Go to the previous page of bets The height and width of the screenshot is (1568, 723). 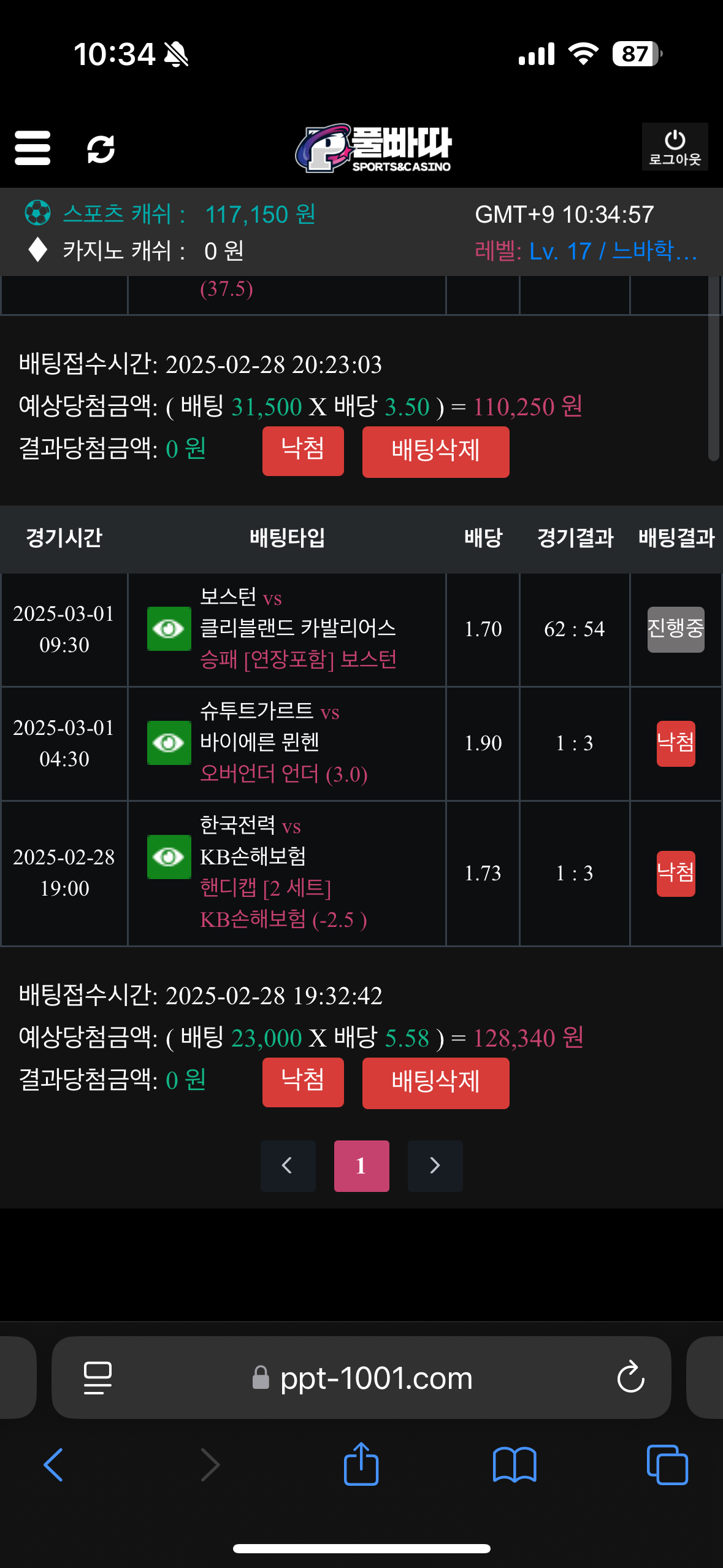point(288,1166)
